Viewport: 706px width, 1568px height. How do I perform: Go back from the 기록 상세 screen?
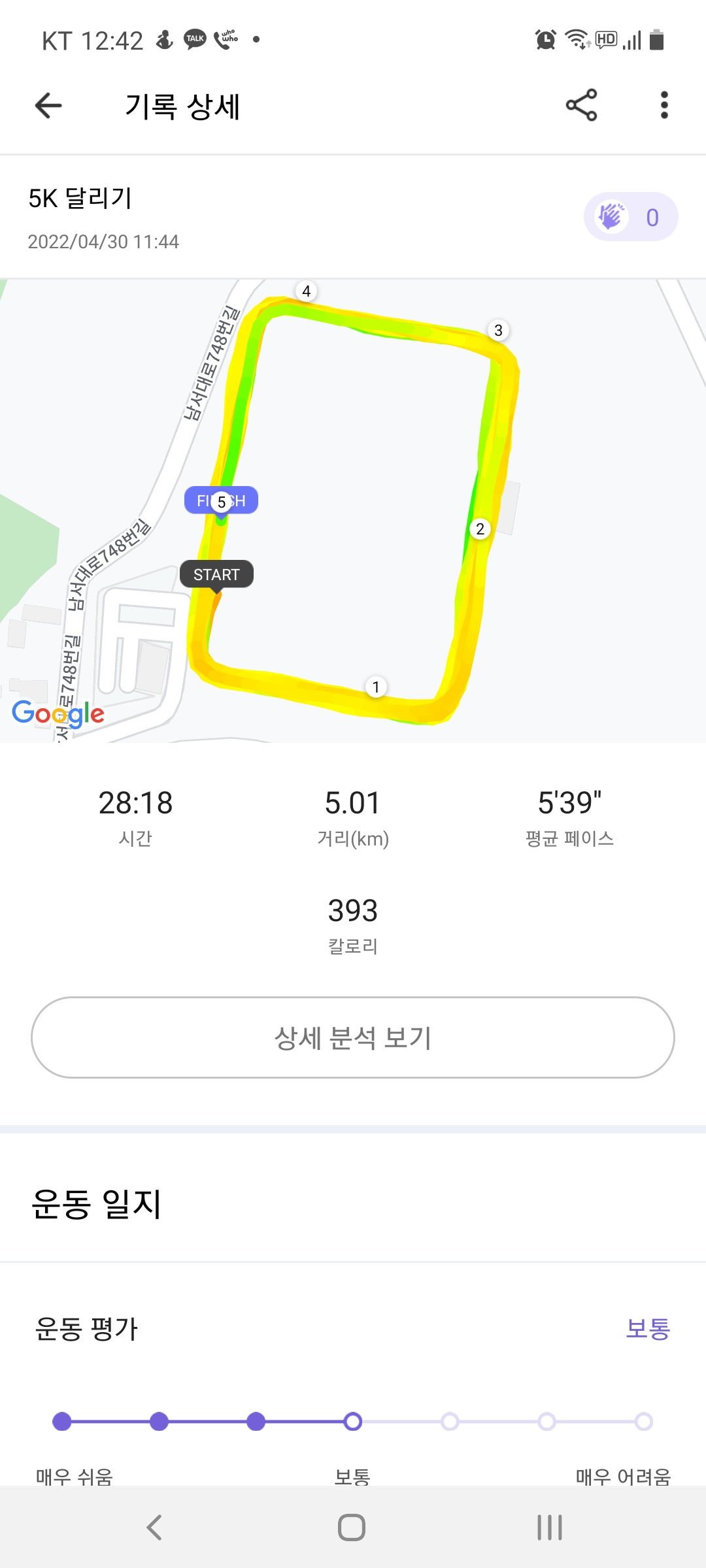48,106
